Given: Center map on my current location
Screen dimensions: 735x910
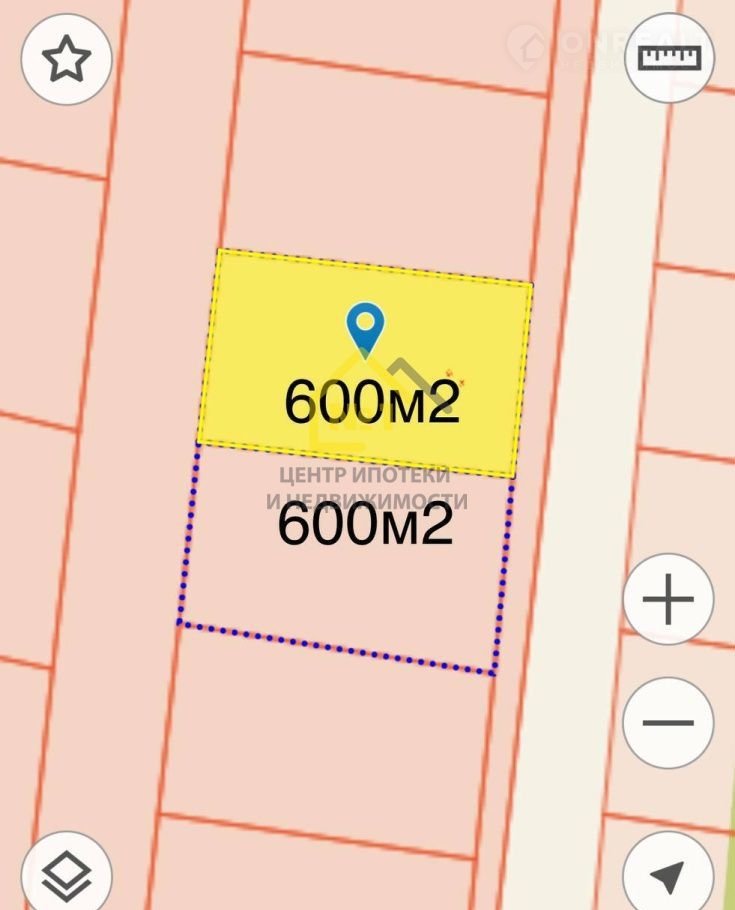Looking at the screenshot, I should tap(668, 875).
